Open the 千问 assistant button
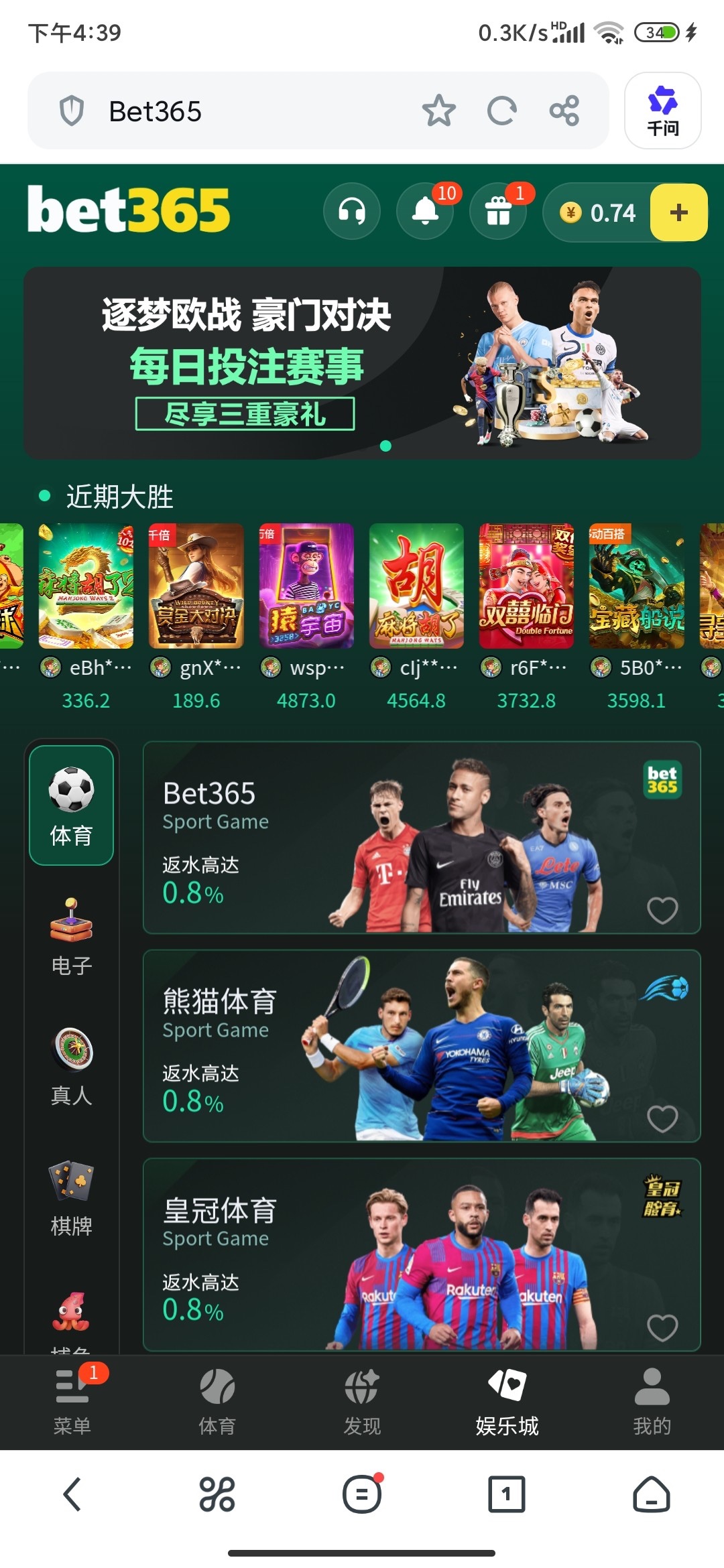The height and width of the screenshot is (1568, 724). pos(662,111)
